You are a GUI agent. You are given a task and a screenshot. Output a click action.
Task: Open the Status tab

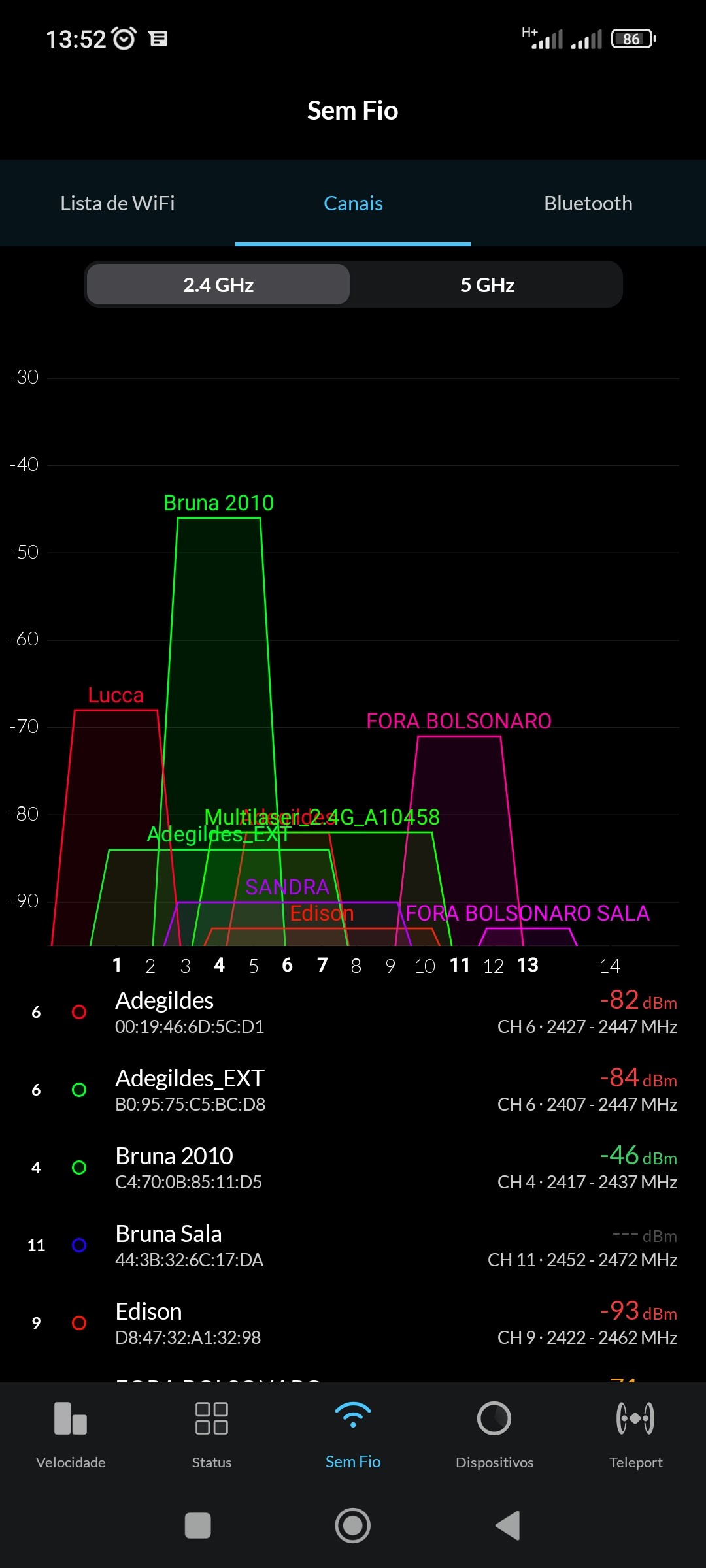(212, 1433)
